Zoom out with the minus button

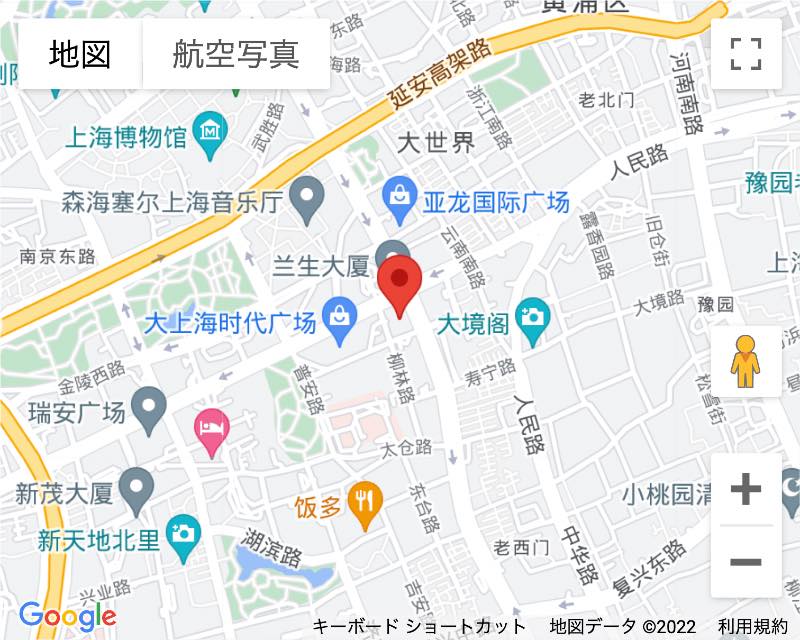[x=746, y=562]
